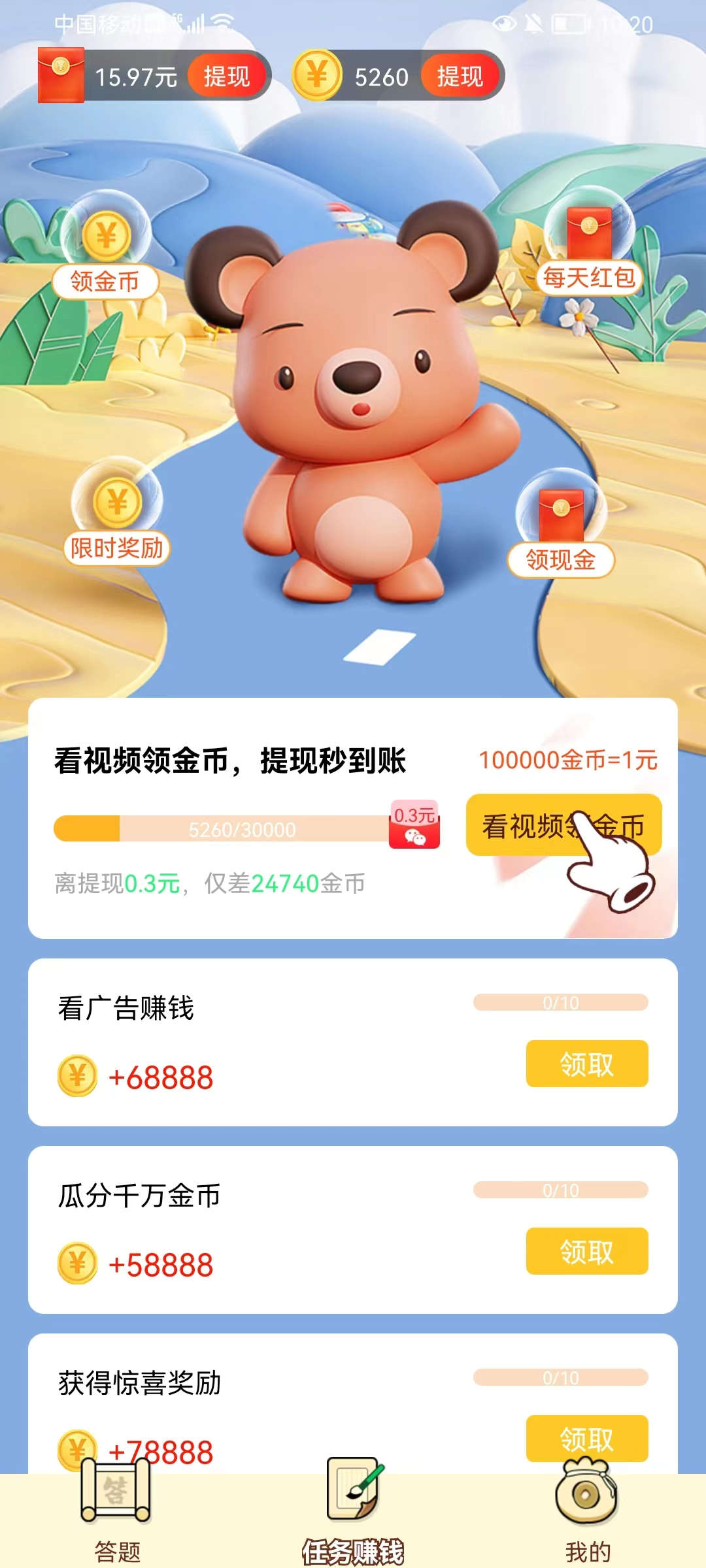Tap the gold coin icon beside 5260
The width and height of the screenshot is (706, 1568).
pyautogui.click(x=318, y=77)
